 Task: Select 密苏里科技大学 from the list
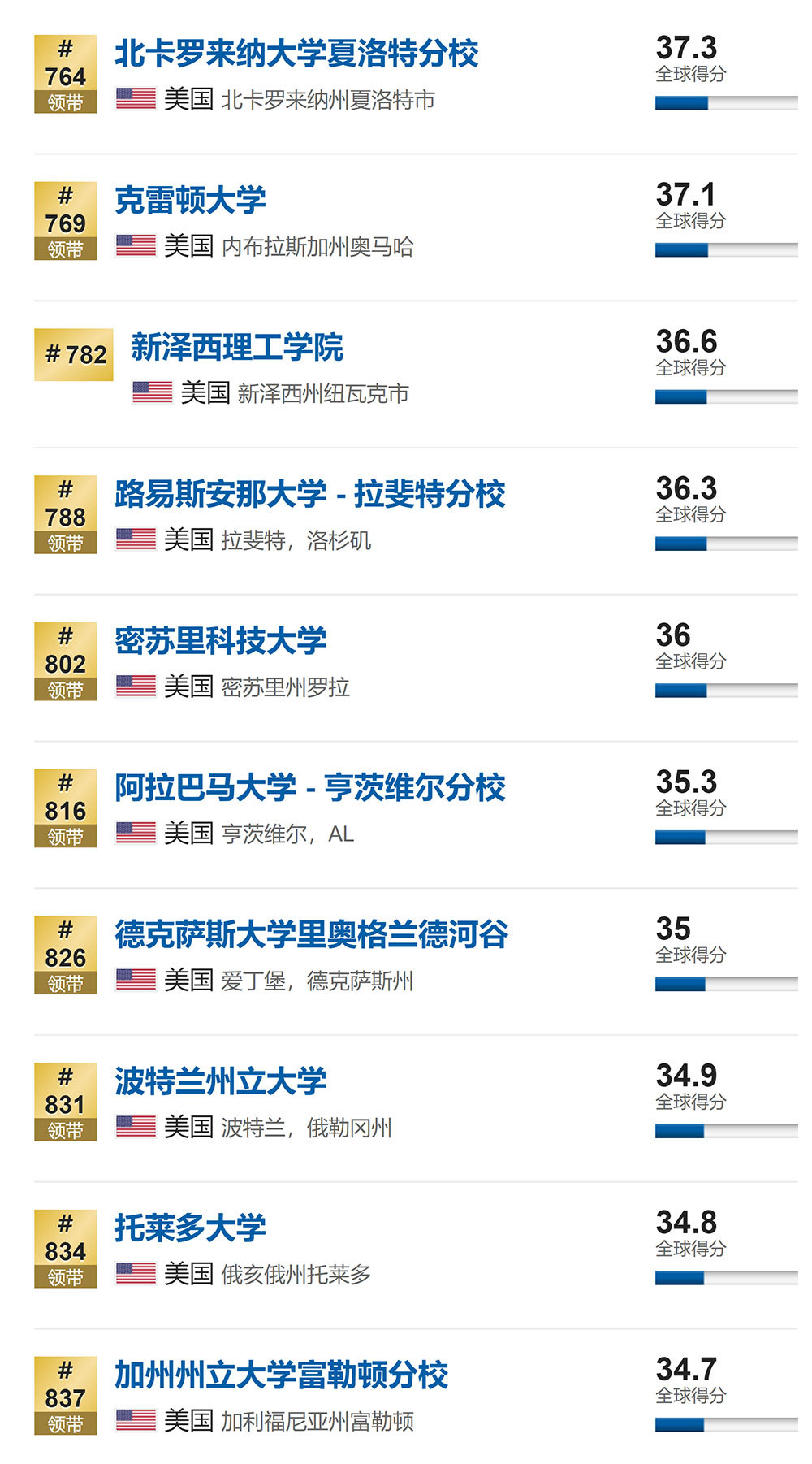point(220,641)
